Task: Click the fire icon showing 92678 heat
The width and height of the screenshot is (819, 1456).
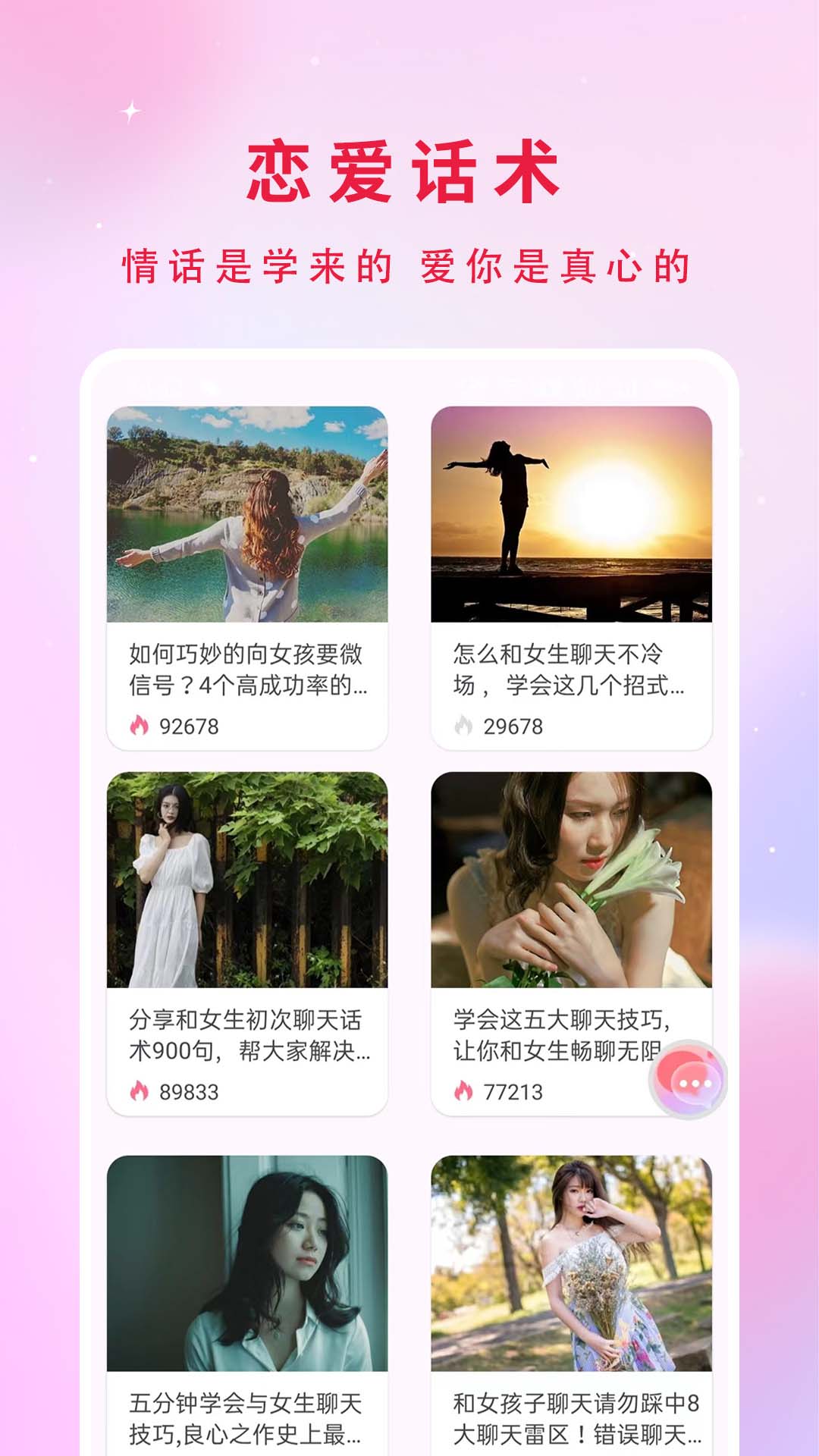Action: [x=139, y=724]
